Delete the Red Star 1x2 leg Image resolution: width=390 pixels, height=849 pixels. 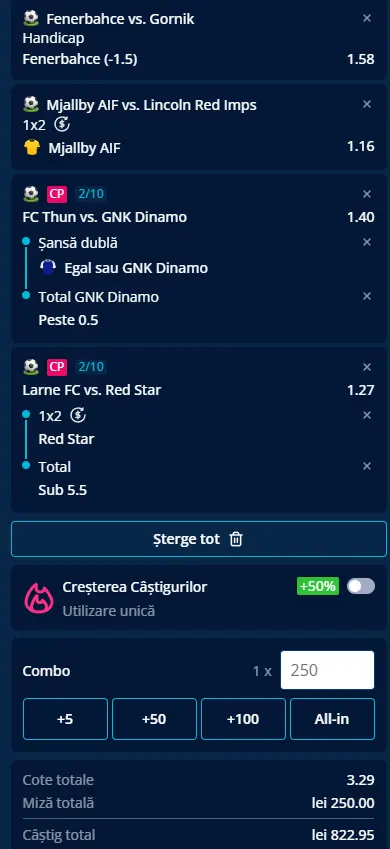point(367,415)
